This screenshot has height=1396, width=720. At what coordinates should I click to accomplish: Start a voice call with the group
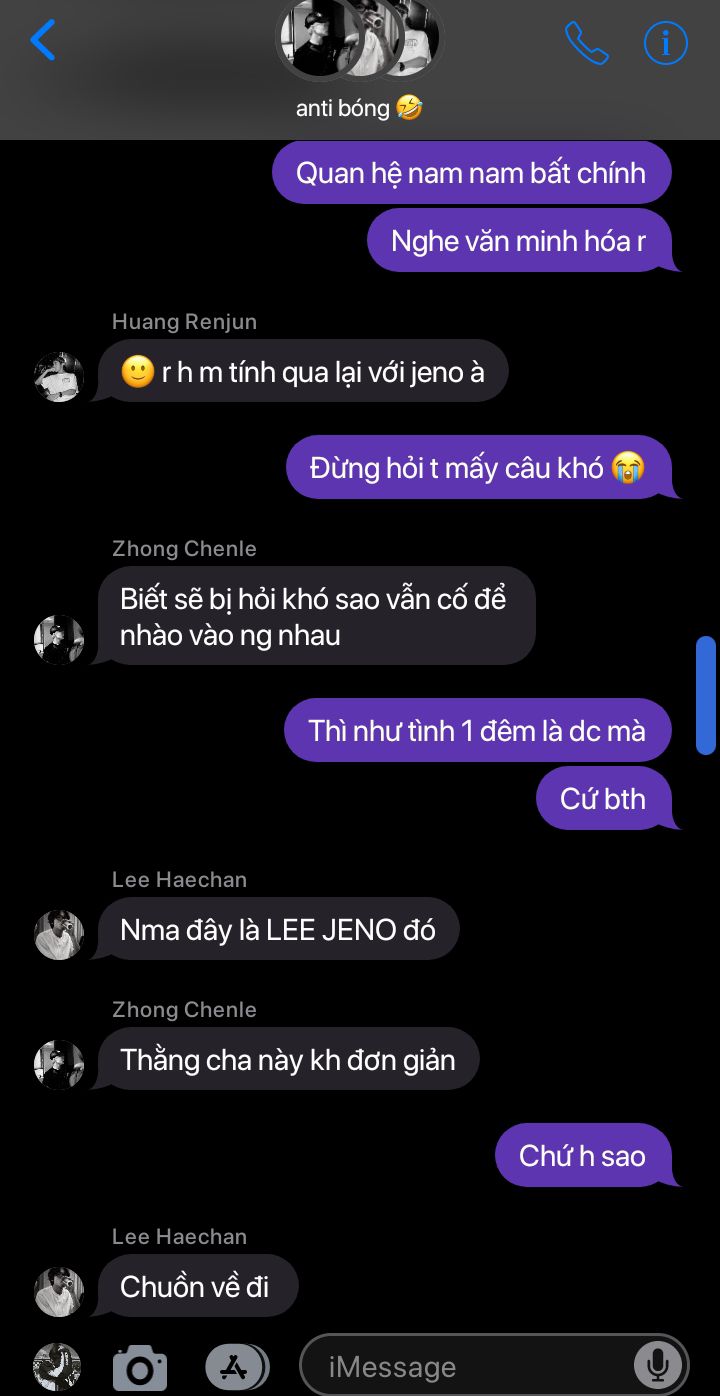pos(587,43)
